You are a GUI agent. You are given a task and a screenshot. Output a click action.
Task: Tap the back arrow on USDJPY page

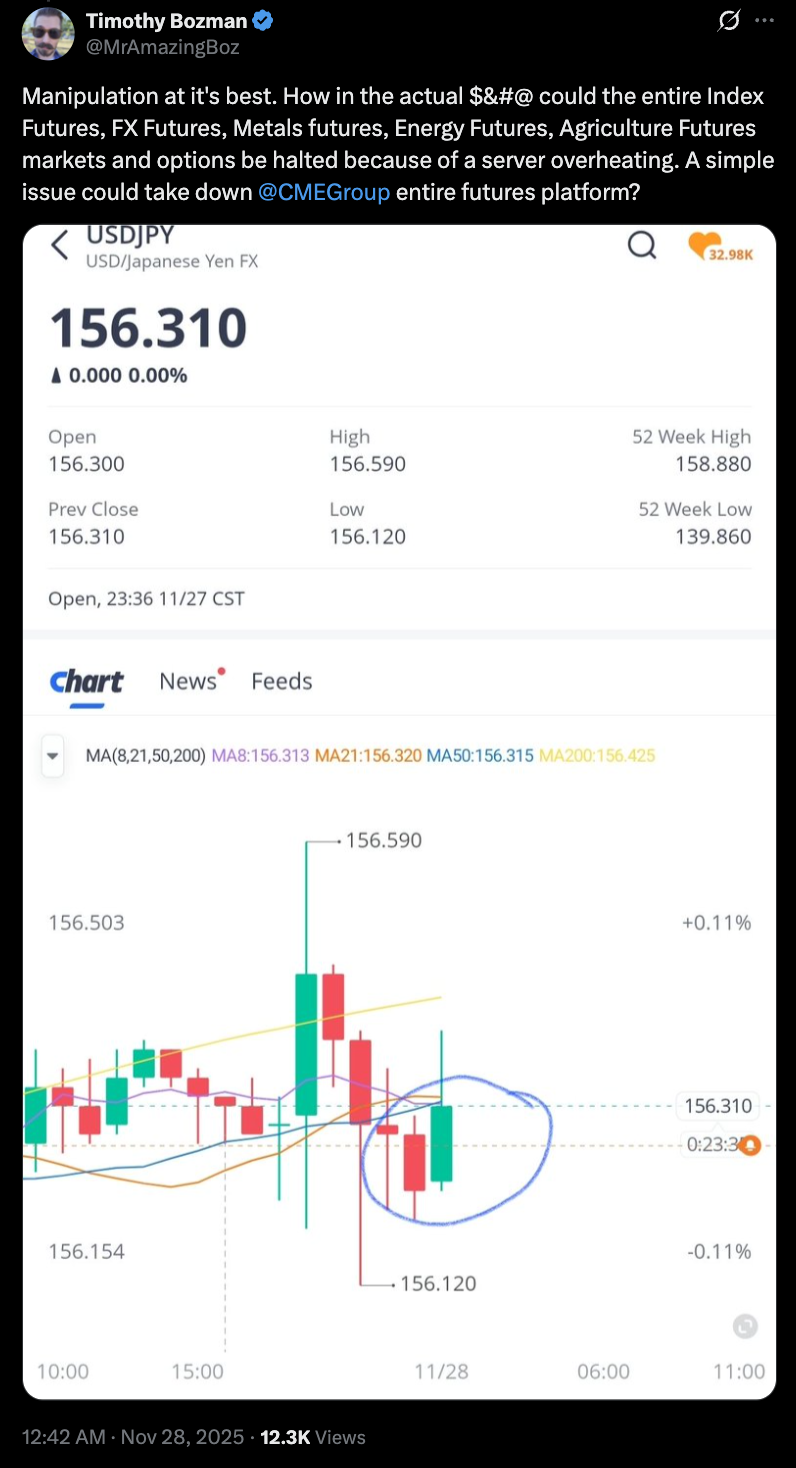[x=58, y=244]
